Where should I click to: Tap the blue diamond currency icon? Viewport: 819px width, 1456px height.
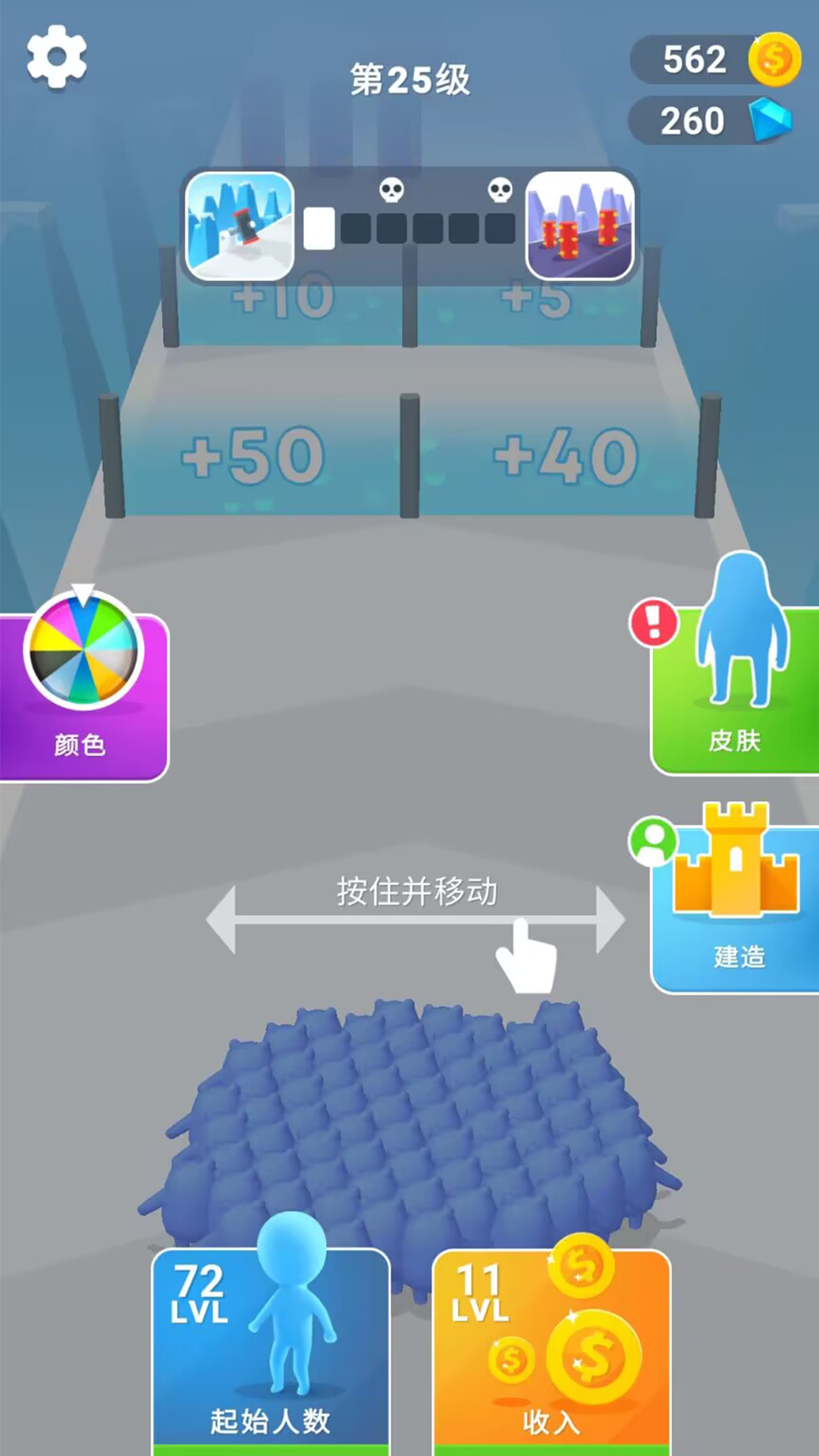pos(770,120)
